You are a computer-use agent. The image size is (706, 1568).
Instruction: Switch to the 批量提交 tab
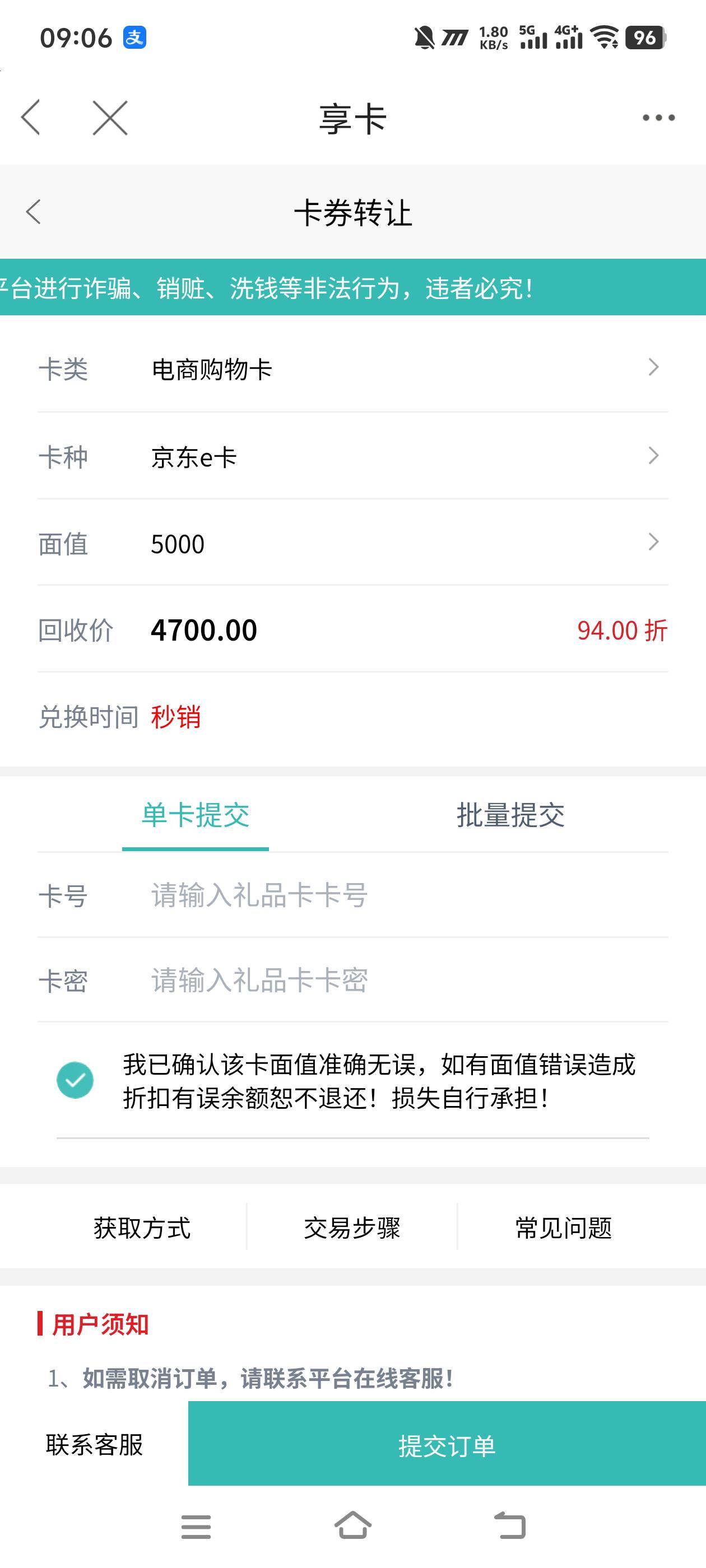click(x=510, y=815)
